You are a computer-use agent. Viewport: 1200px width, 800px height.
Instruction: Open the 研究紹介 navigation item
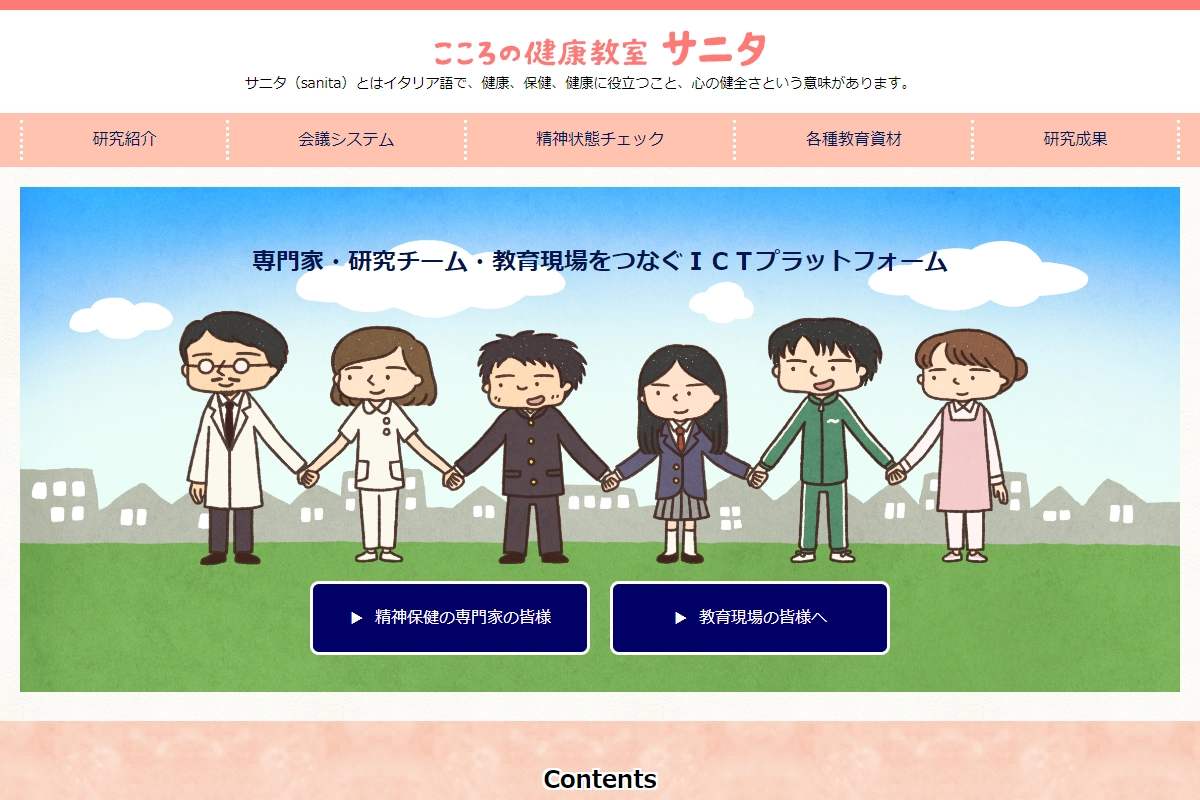click(124, 140)
